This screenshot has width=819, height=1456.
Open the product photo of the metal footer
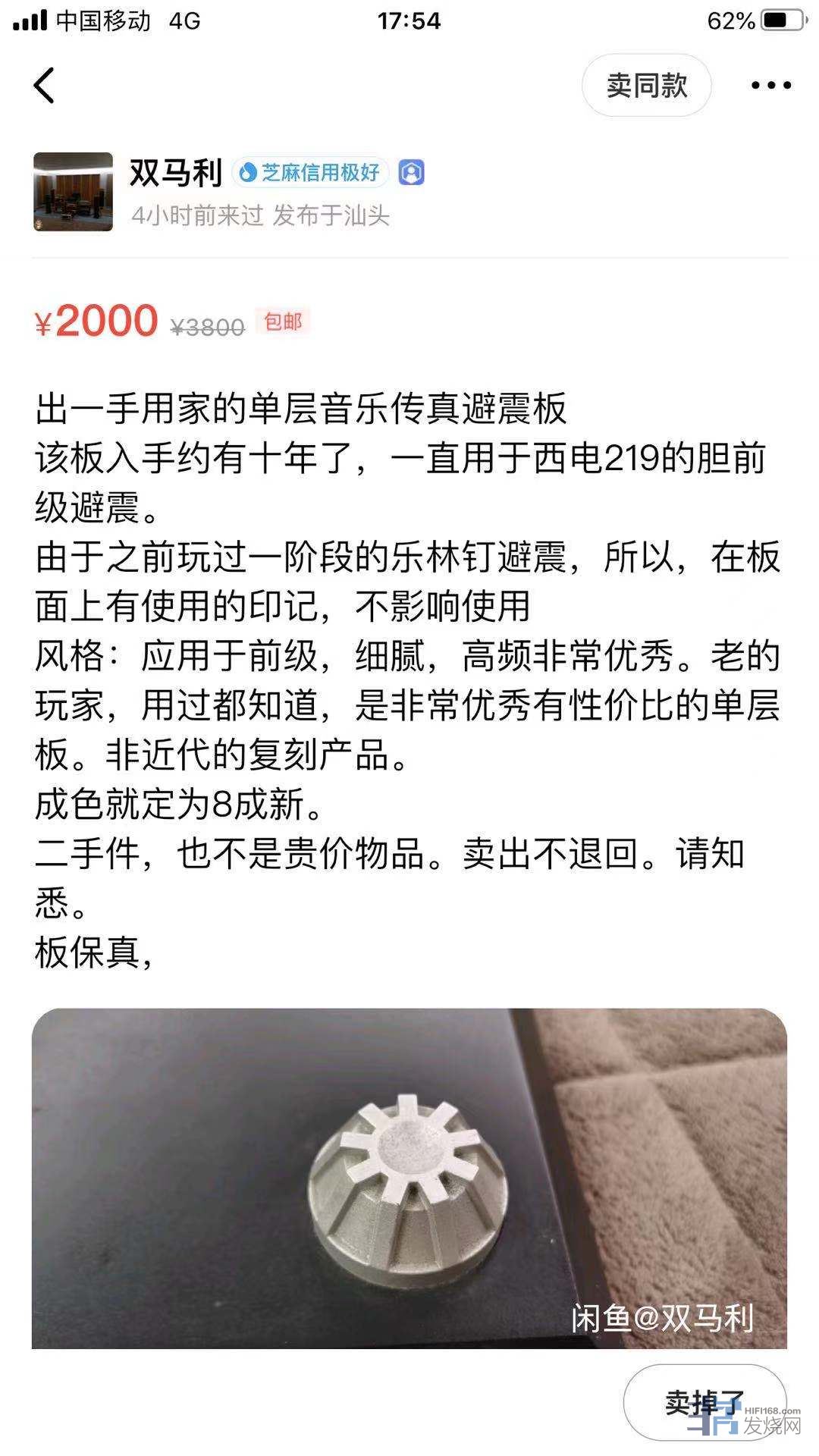[409, 1178]
